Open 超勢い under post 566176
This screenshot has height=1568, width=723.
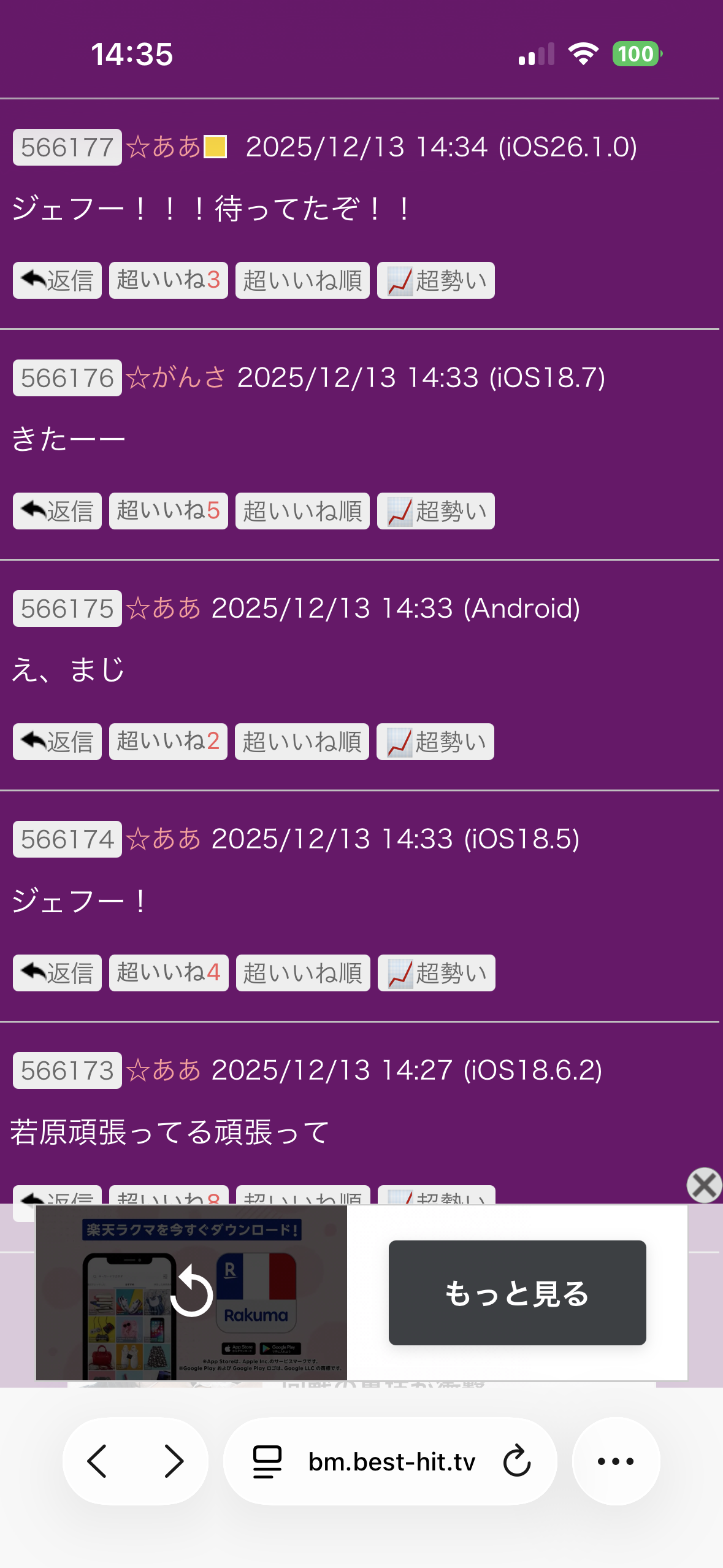[x=435, y=512]
